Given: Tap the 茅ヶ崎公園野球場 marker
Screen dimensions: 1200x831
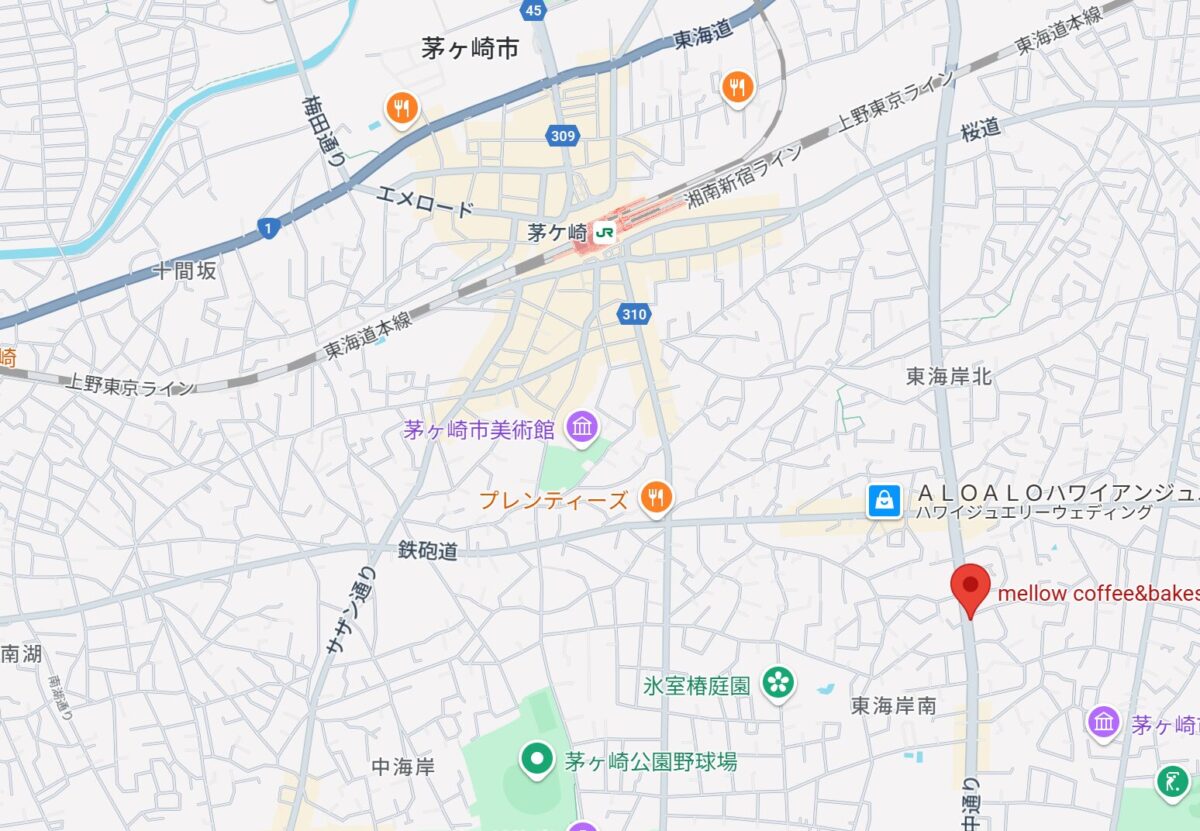Looking at the screenshot, I should pyautogui.click(x=537, y=760).
